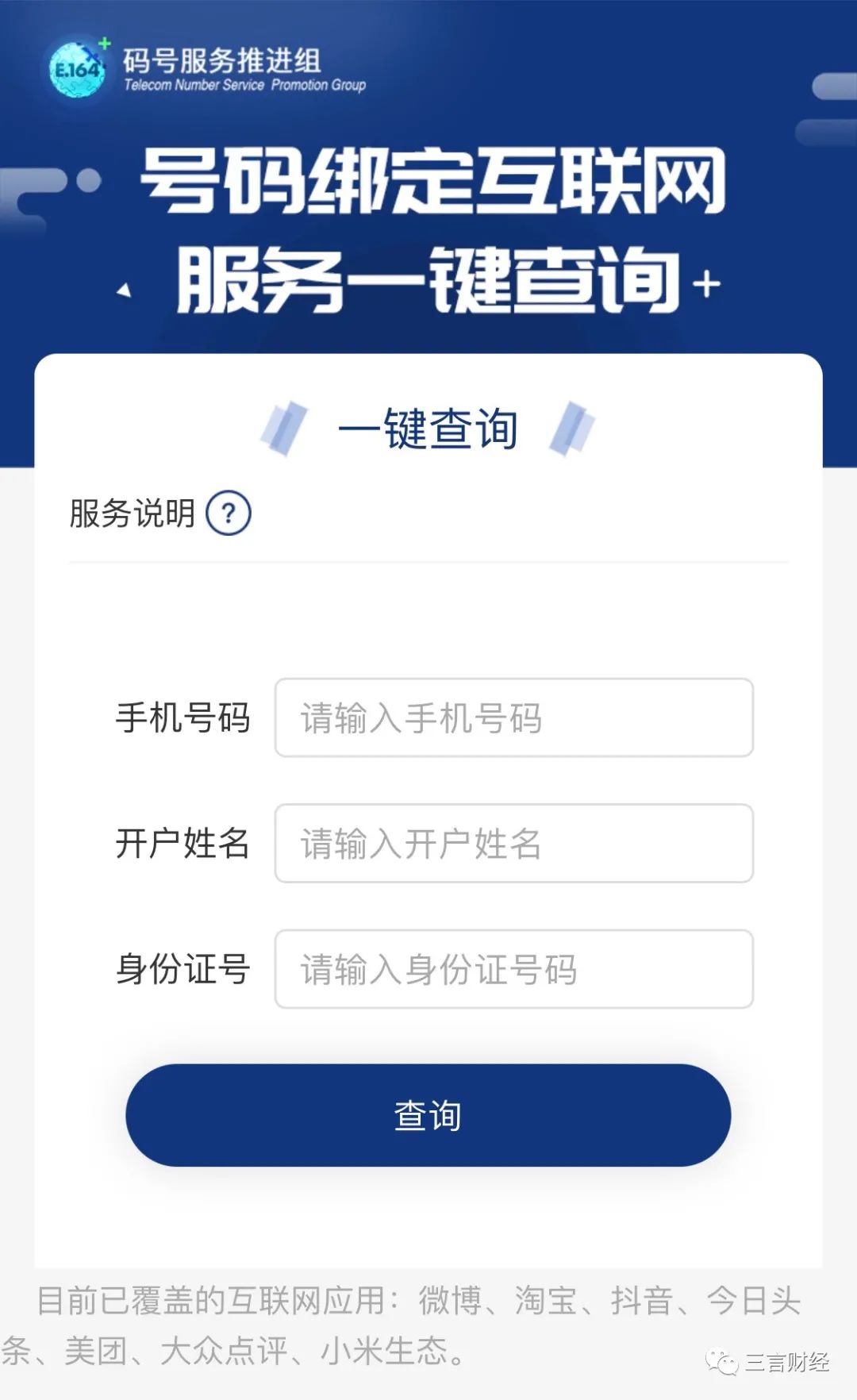Focus the 手机号码 input field
The image size is (857, 1400).
[x=514, y=717]
